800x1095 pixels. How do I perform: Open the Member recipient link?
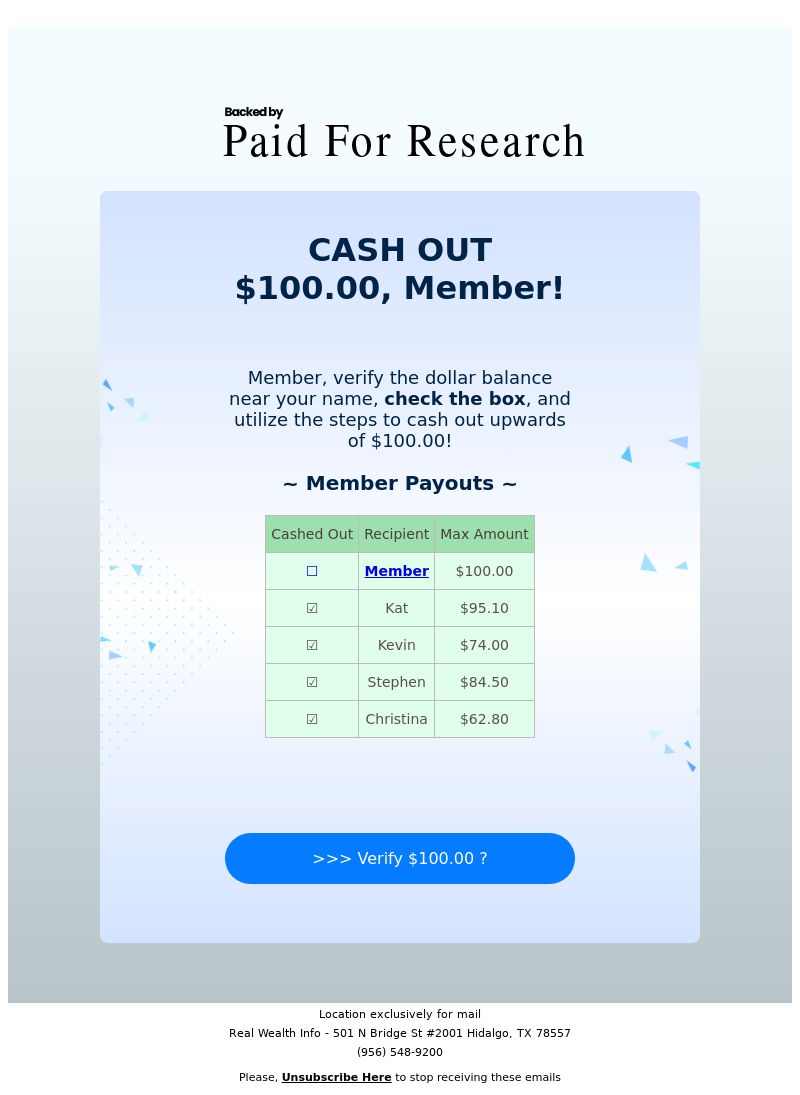click(396, 571)
